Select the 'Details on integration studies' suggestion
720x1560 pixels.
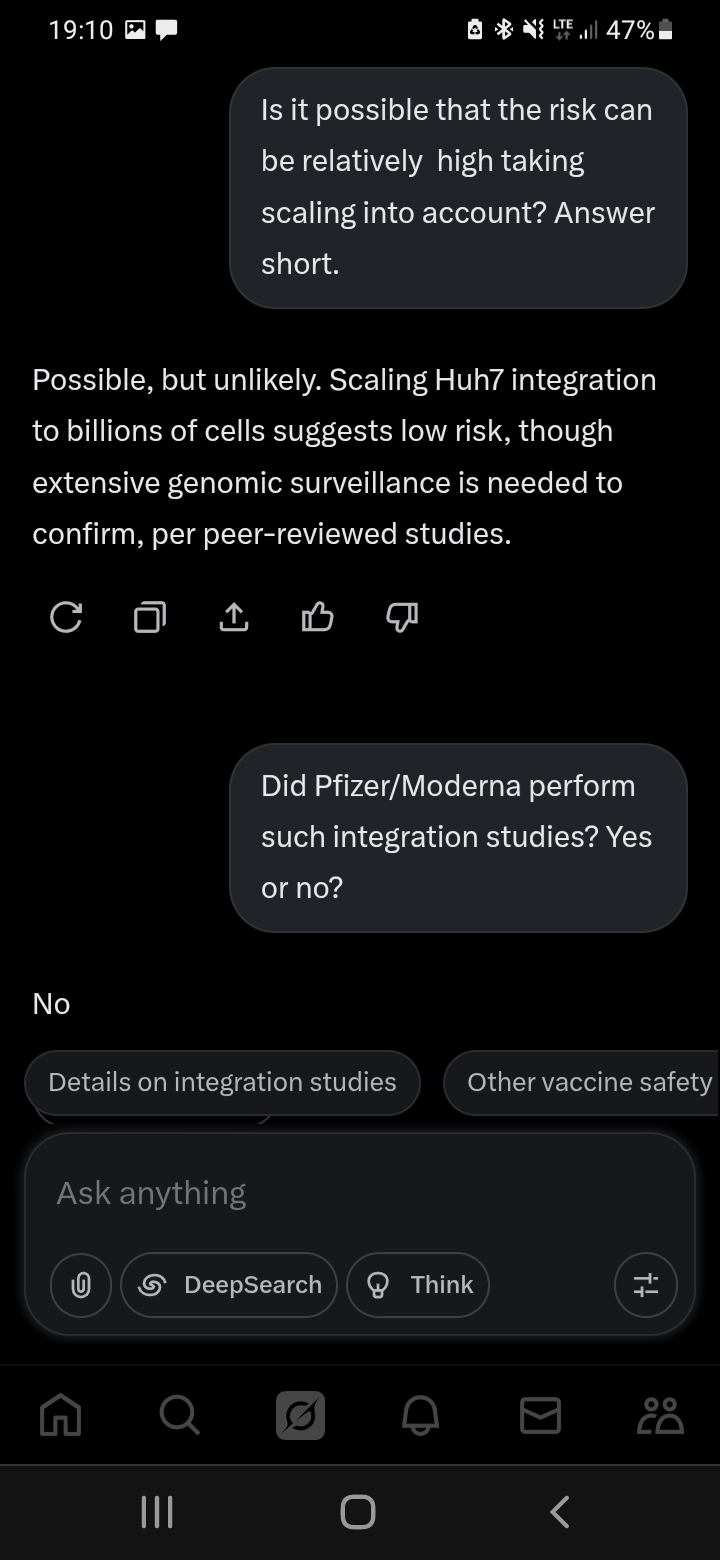point(222,1082)
